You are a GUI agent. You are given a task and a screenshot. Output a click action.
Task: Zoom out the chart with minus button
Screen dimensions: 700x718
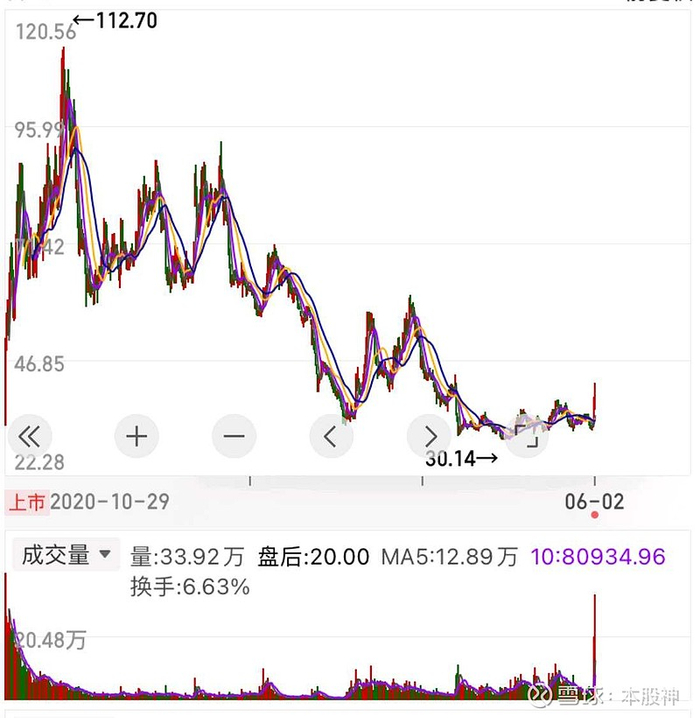(234, 436)
